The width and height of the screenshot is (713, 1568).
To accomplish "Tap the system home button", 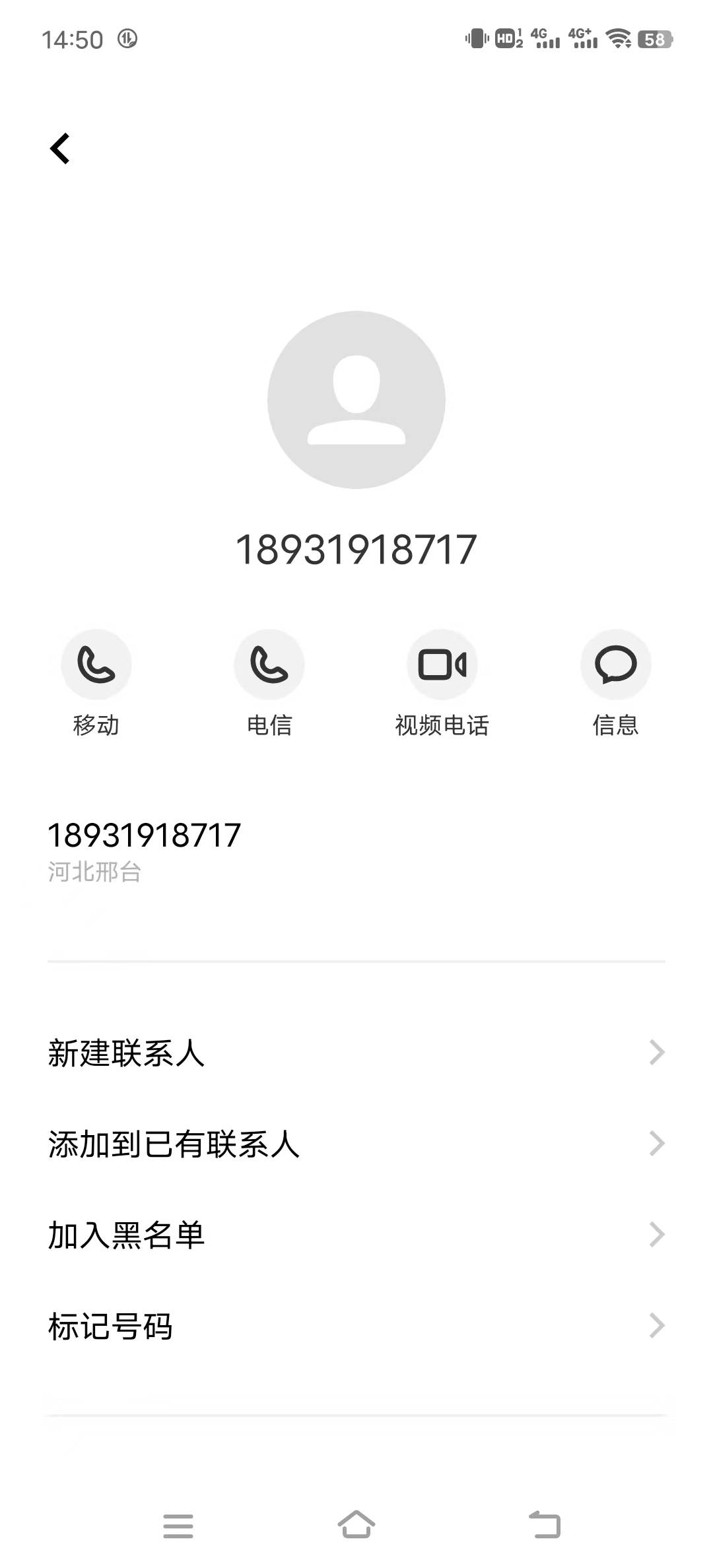I will coord(356,1525).
